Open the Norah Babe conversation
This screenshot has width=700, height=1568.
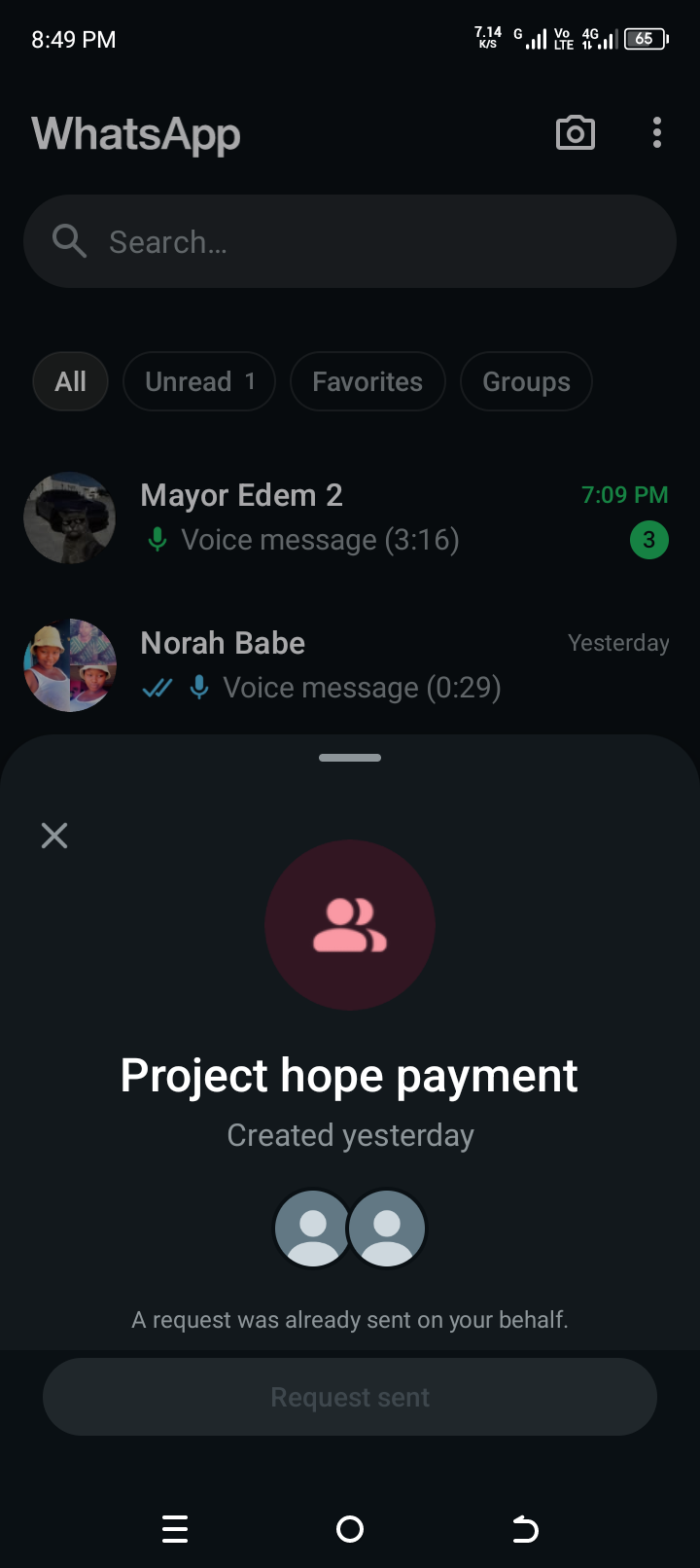350,665
